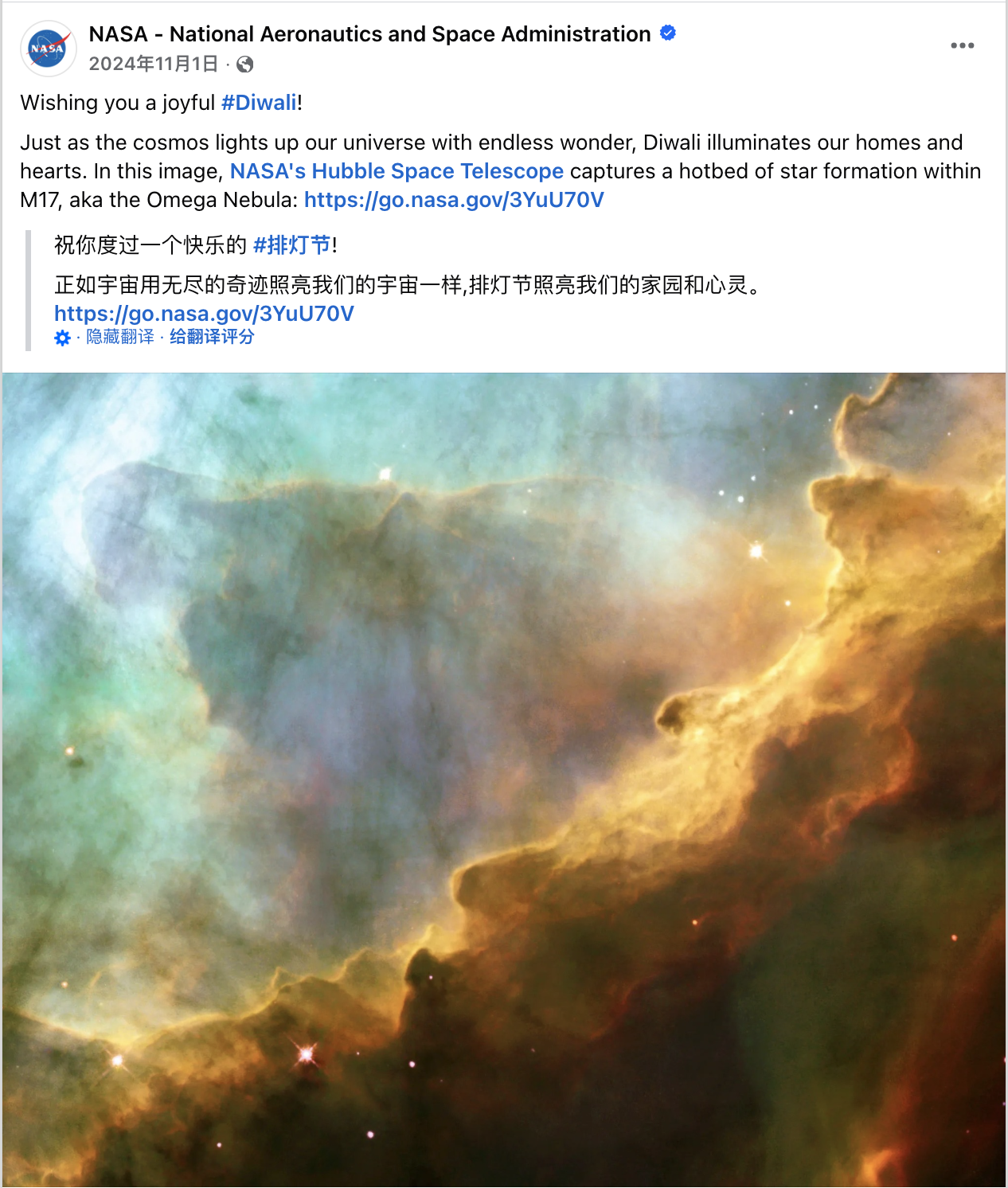
Task: Hide the translation via 隐藏翻译
Action: (120, 337)
